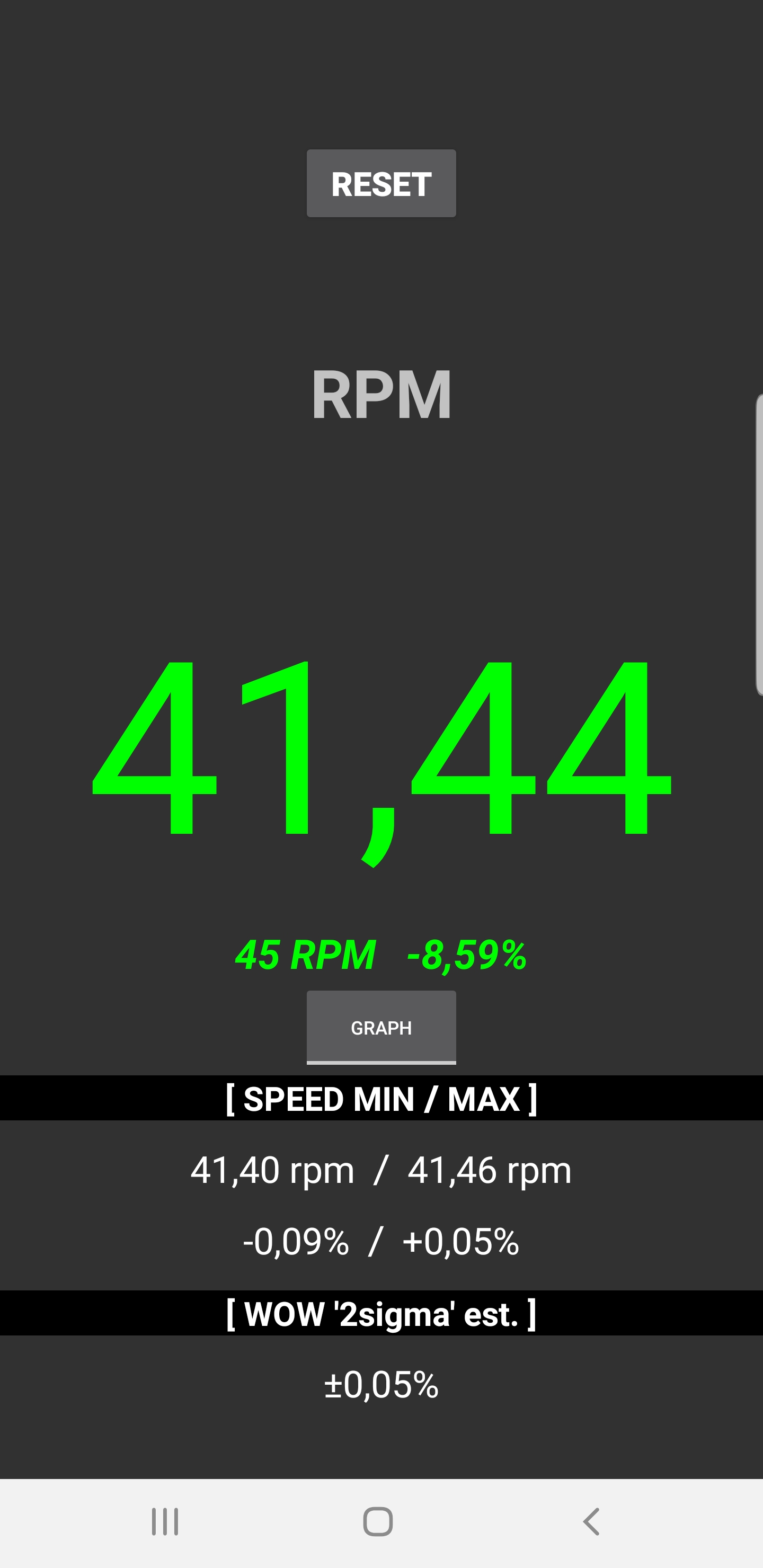Go back using the system back button
Screen dimensions: 763x1568
click(x=591, y=1522)
